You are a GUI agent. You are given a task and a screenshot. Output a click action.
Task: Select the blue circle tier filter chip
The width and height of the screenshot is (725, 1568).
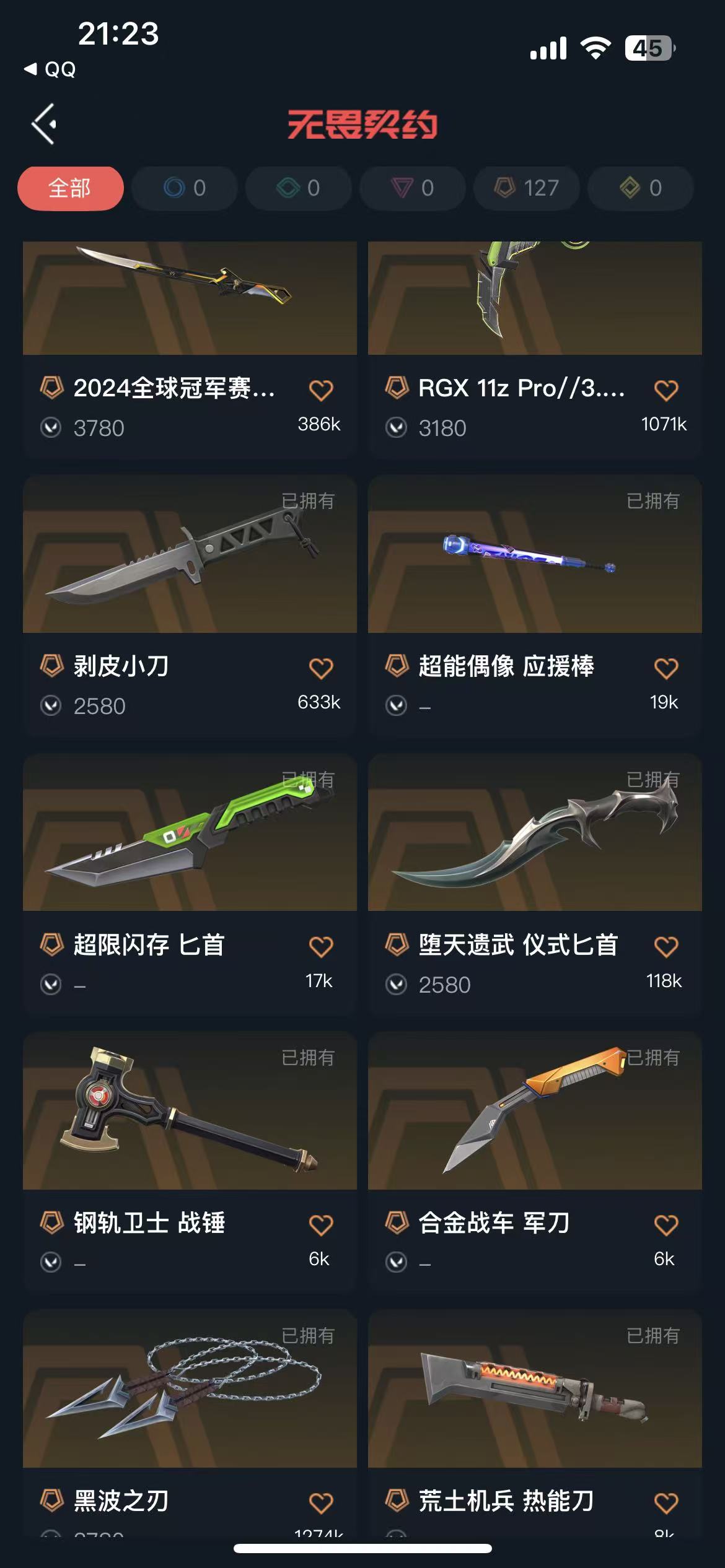[185, 188]
